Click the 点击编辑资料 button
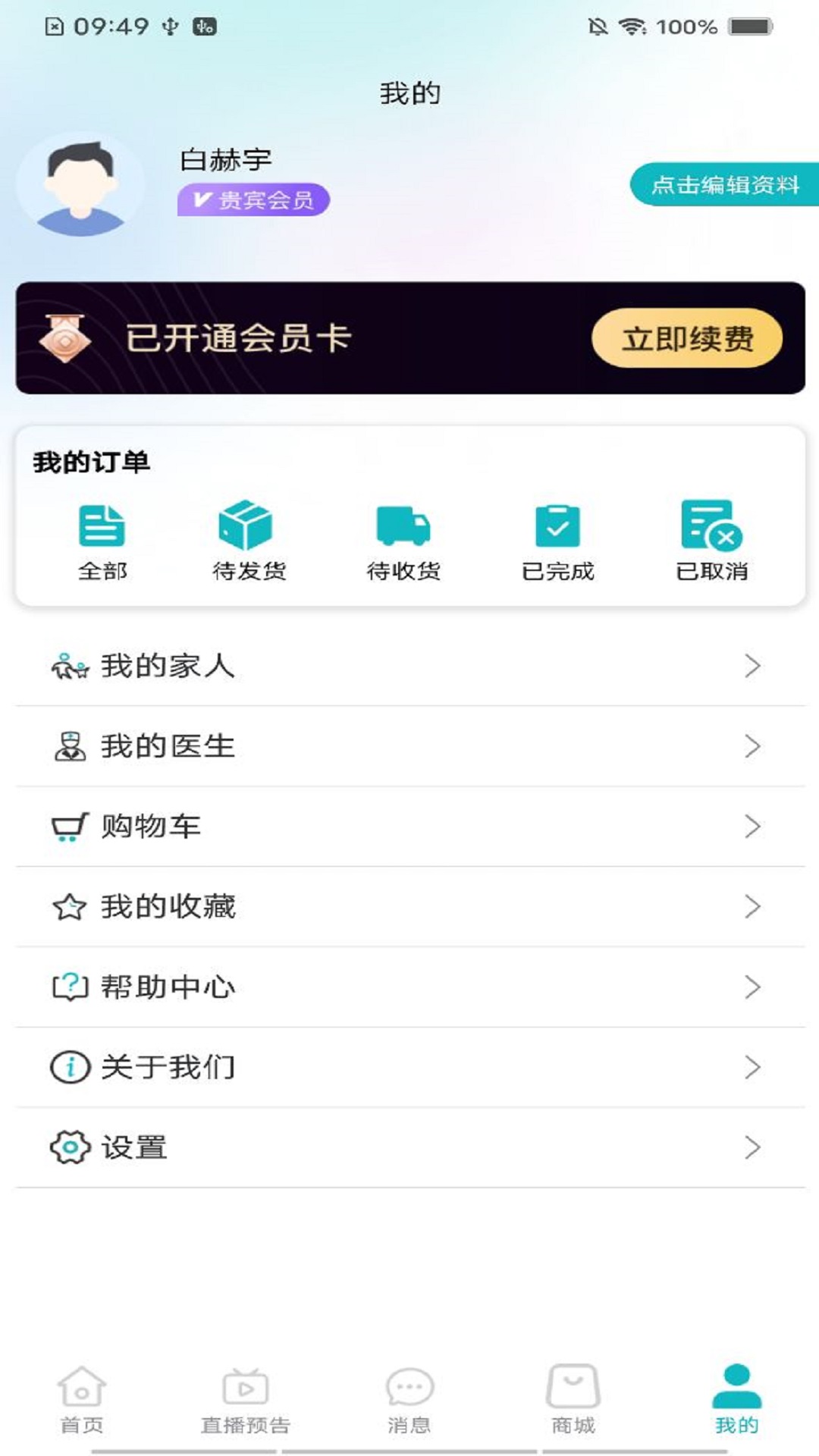819x1456 pixels. (x=726, y=183)
